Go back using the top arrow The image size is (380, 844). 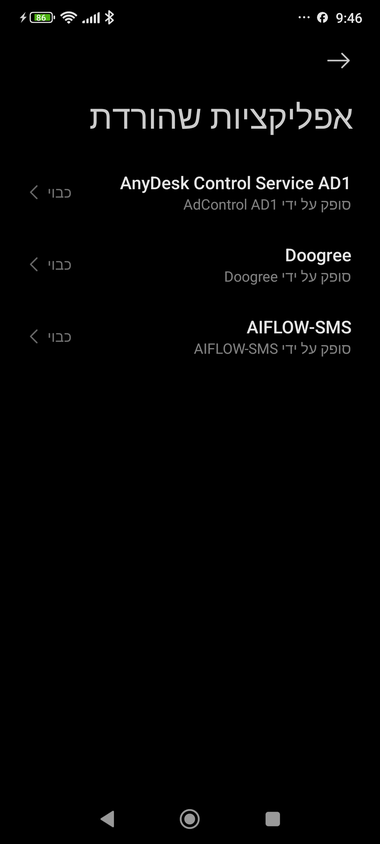point(339,61)
